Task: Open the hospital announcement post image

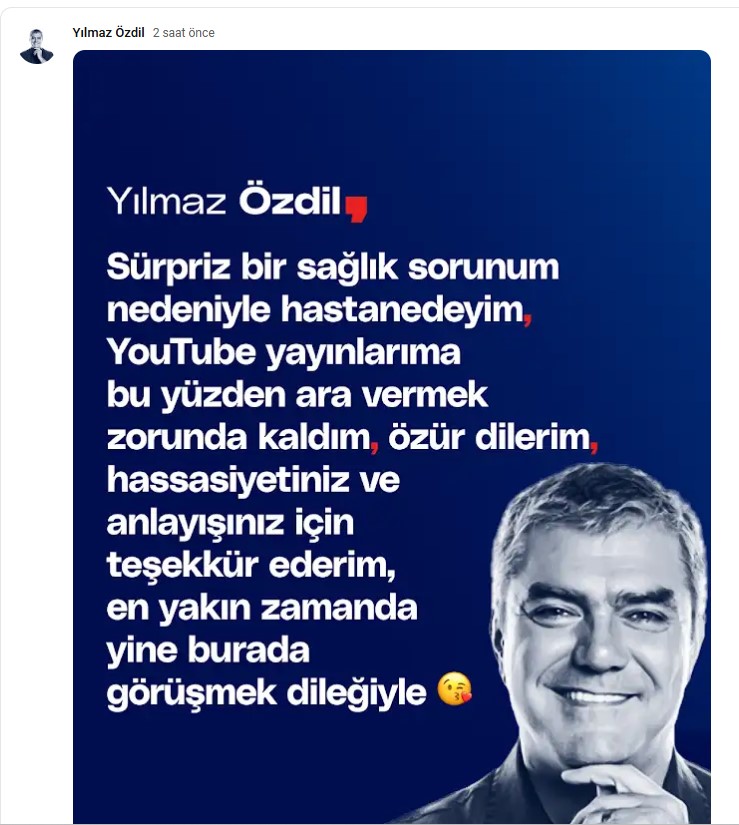Action: coord(391,437)
